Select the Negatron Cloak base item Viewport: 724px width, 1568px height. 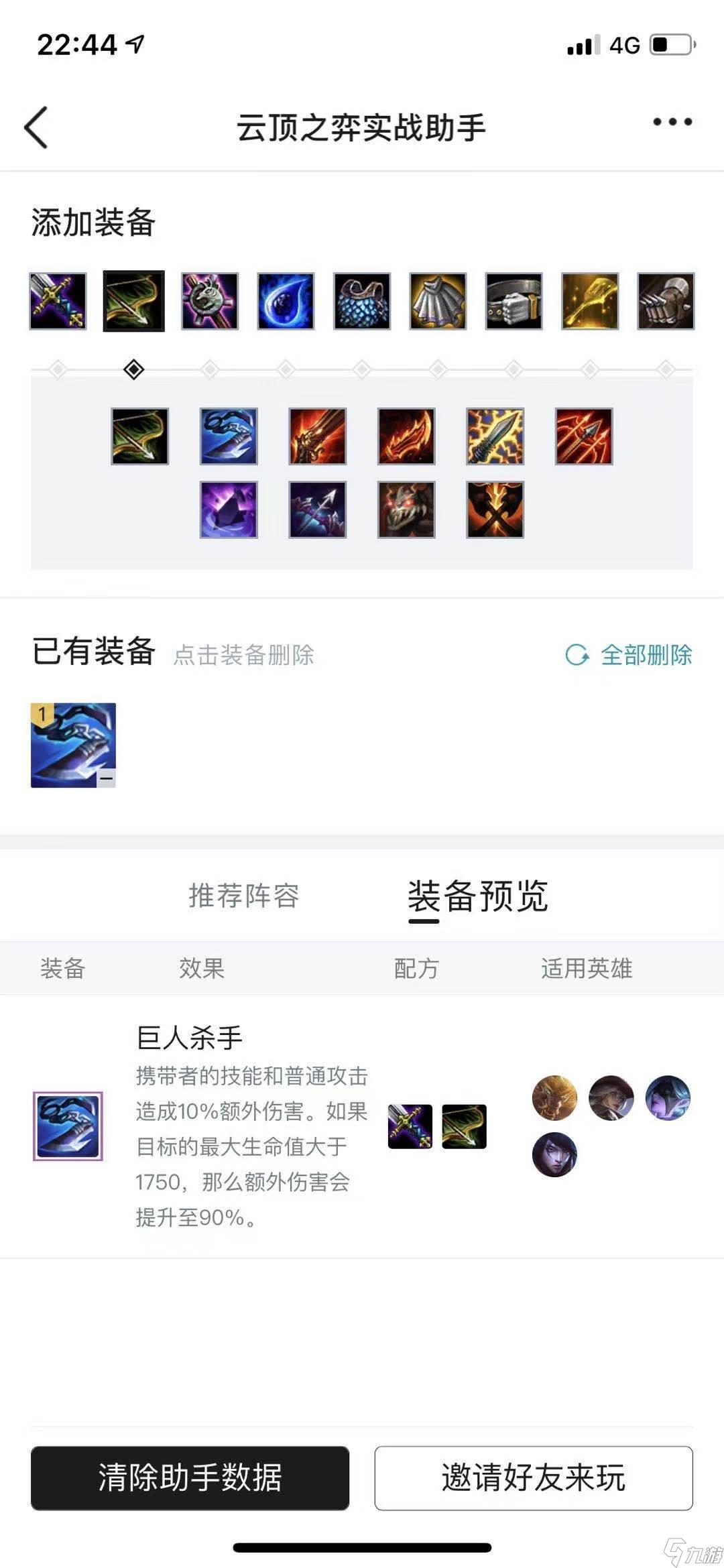[x=438, y=301]
